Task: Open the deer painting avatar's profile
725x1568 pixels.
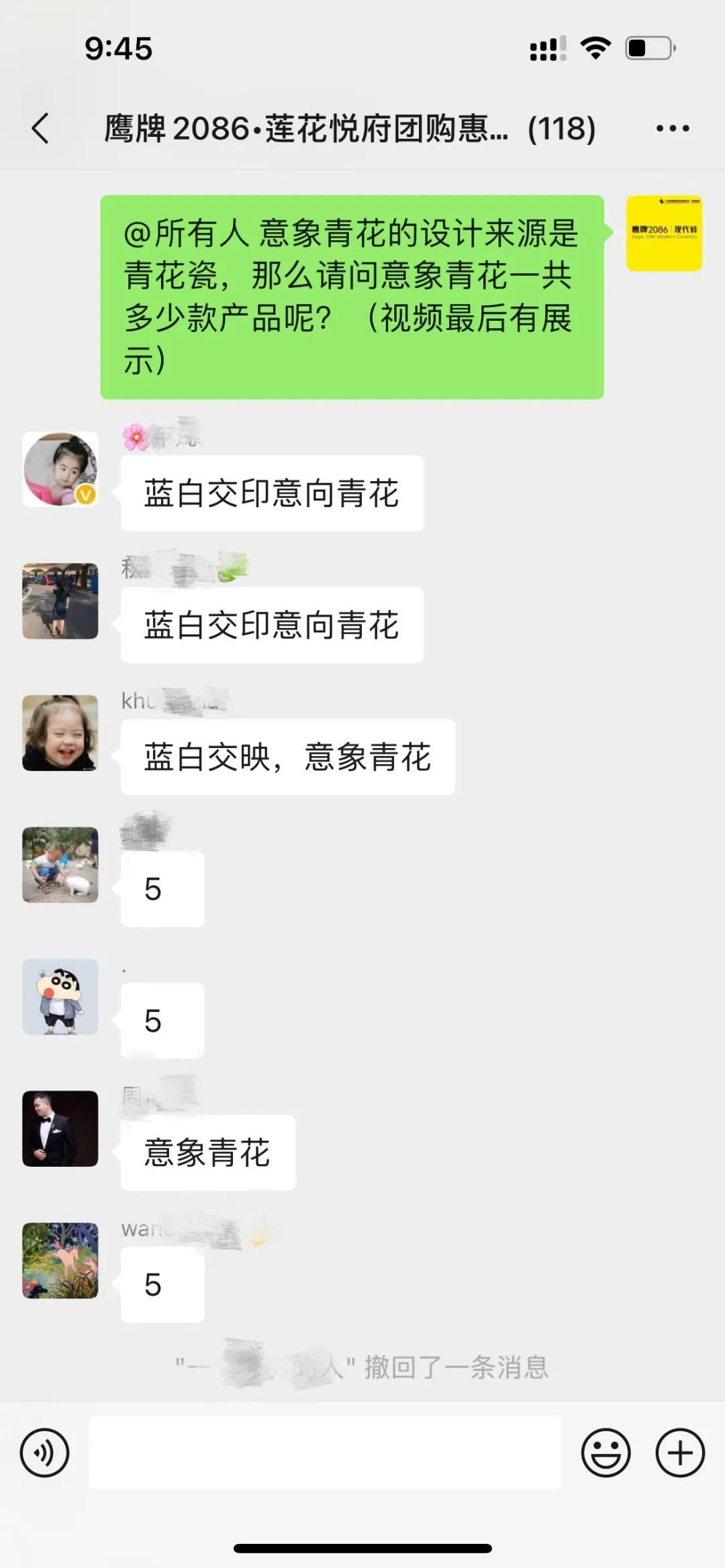Action: 60,1260
